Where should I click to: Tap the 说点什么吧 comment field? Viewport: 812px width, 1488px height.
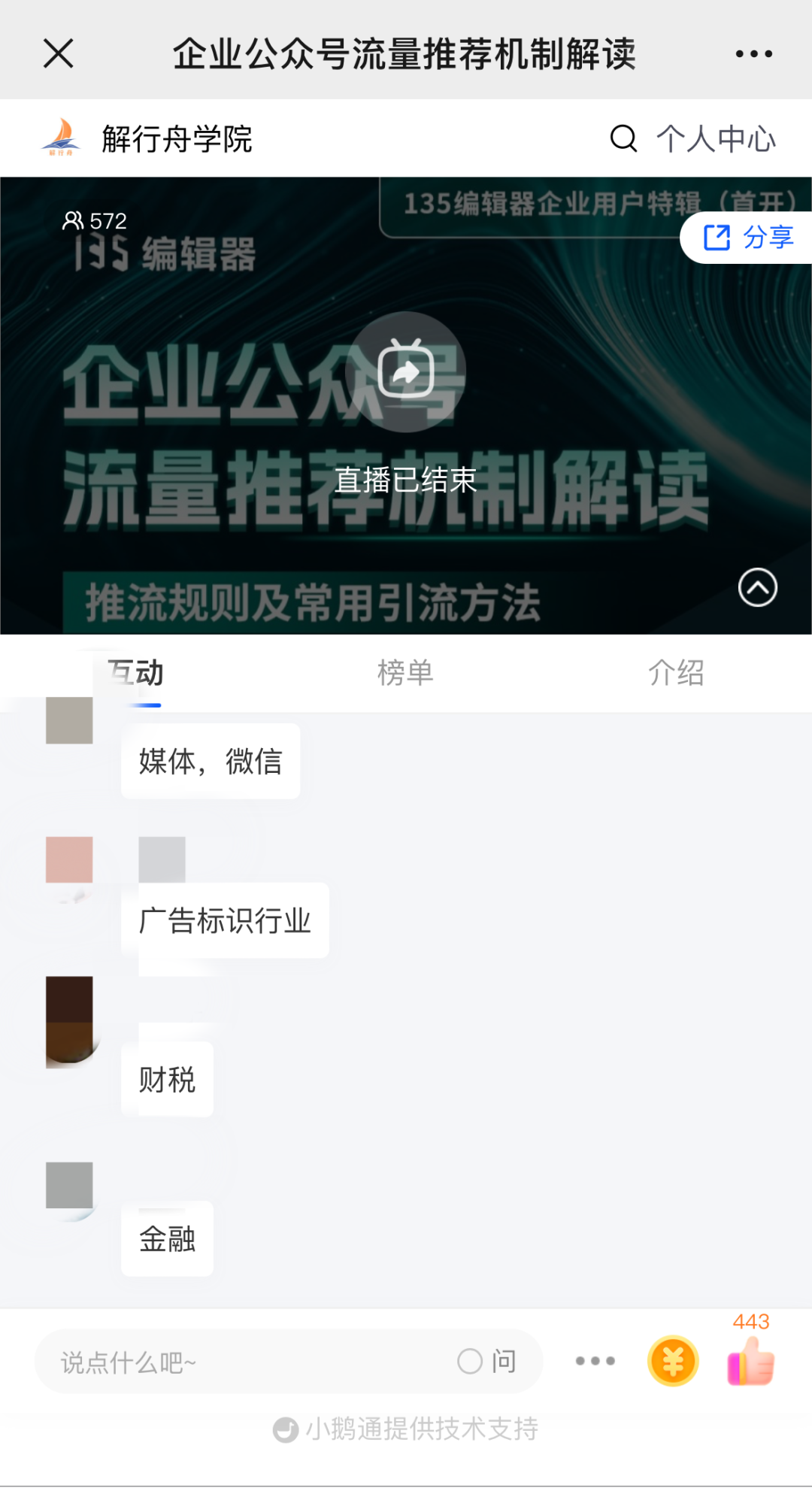tap(241, 1362)
